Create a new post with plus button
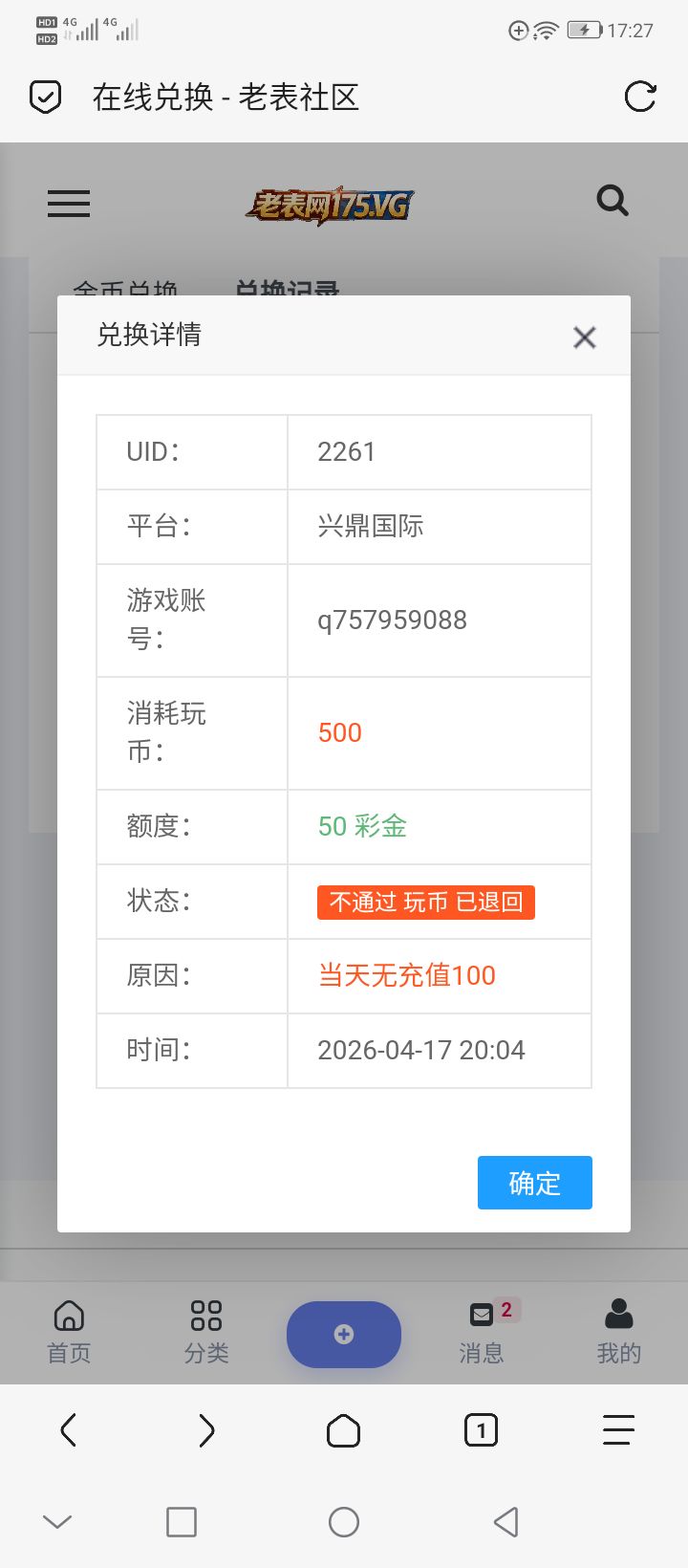The width and height of the screenshot is (688, 1568). coord(344,1334)
